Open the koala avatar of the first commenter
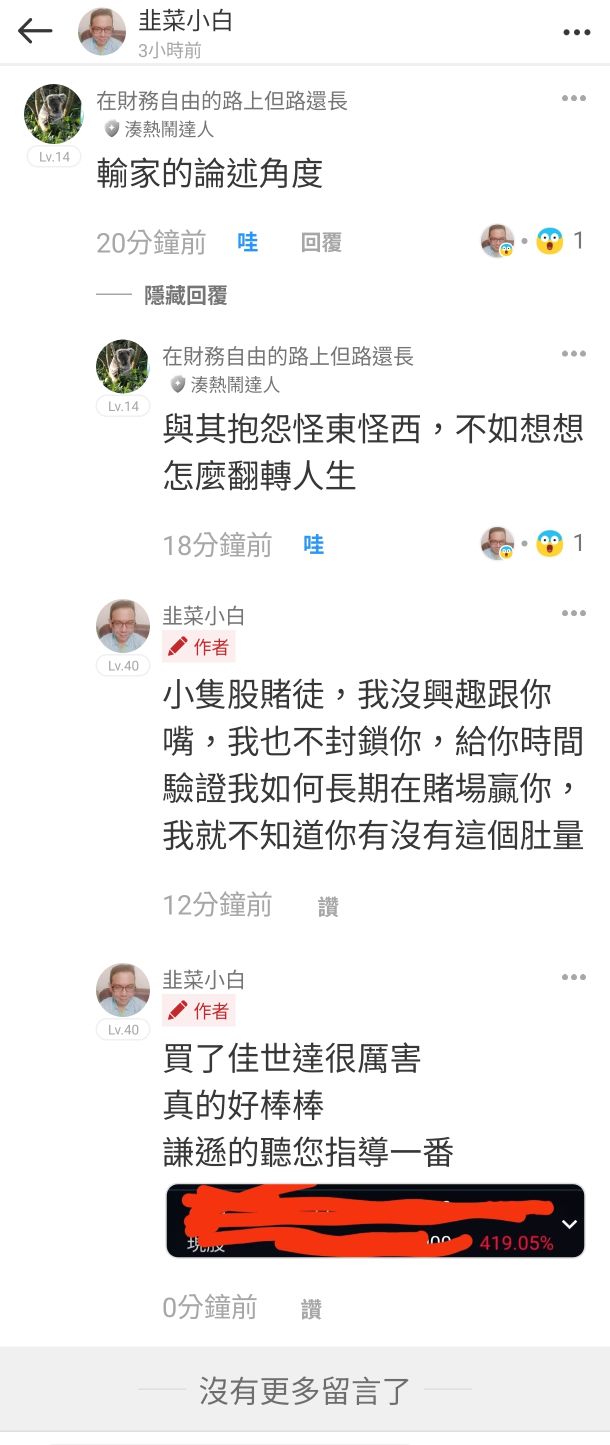 53,114
